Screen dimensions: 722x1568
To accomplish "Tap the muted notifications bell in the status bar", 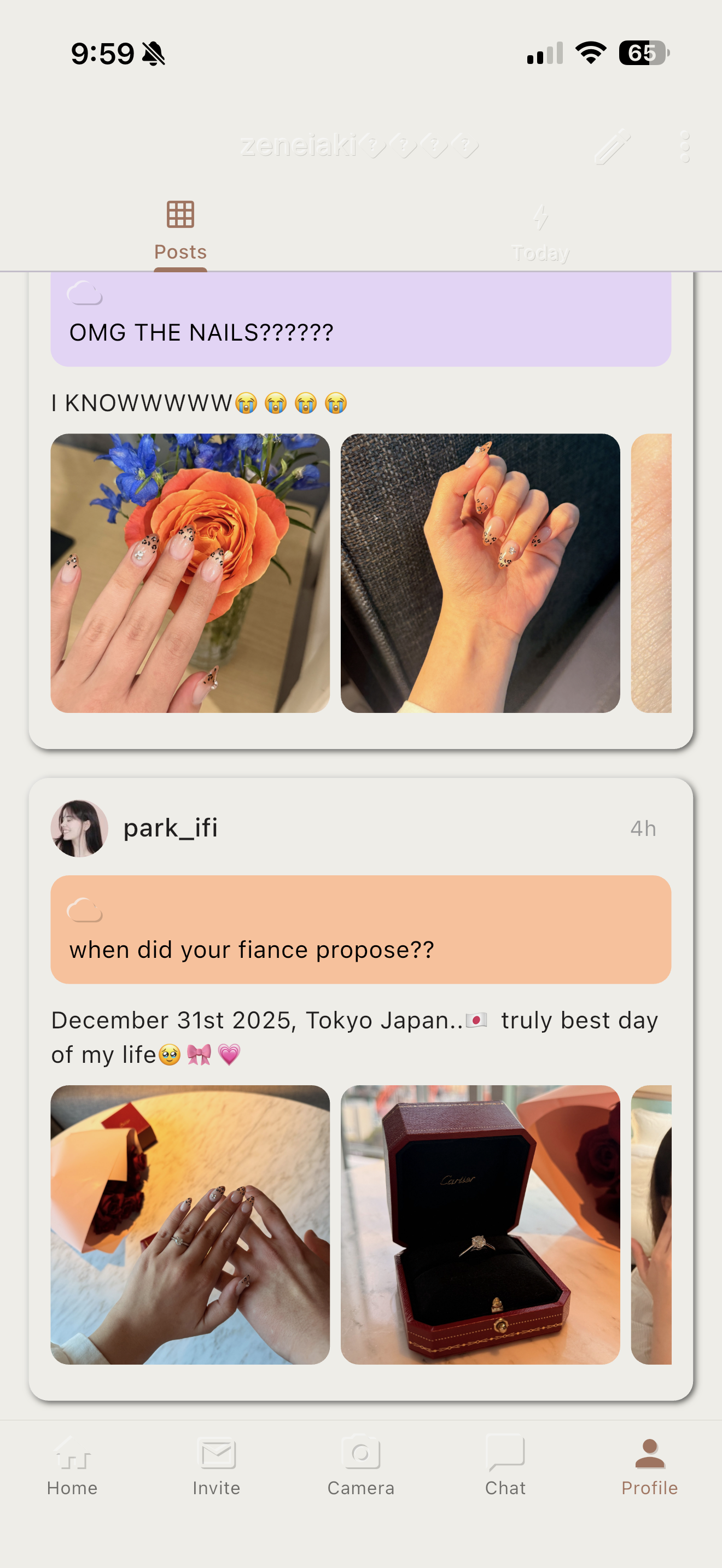I will (153, 54).
